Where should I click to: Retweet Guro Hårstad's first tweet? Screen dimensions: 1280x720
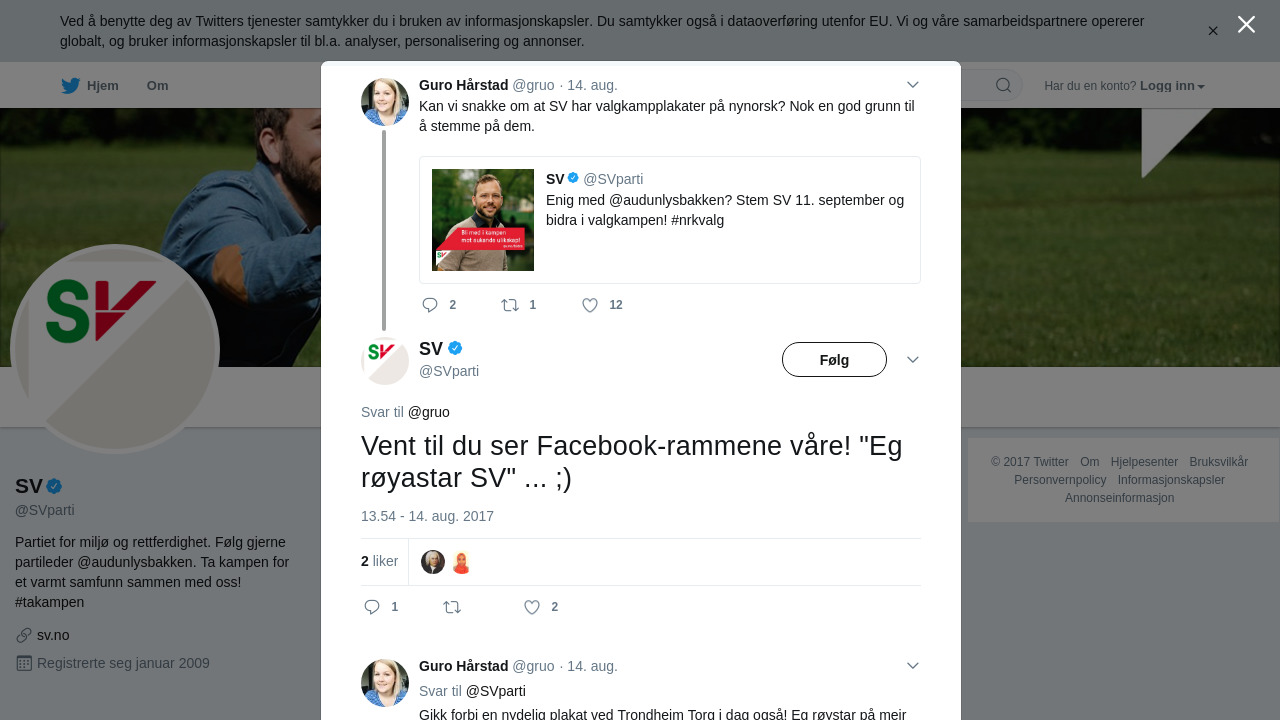(x=510, y=305)
